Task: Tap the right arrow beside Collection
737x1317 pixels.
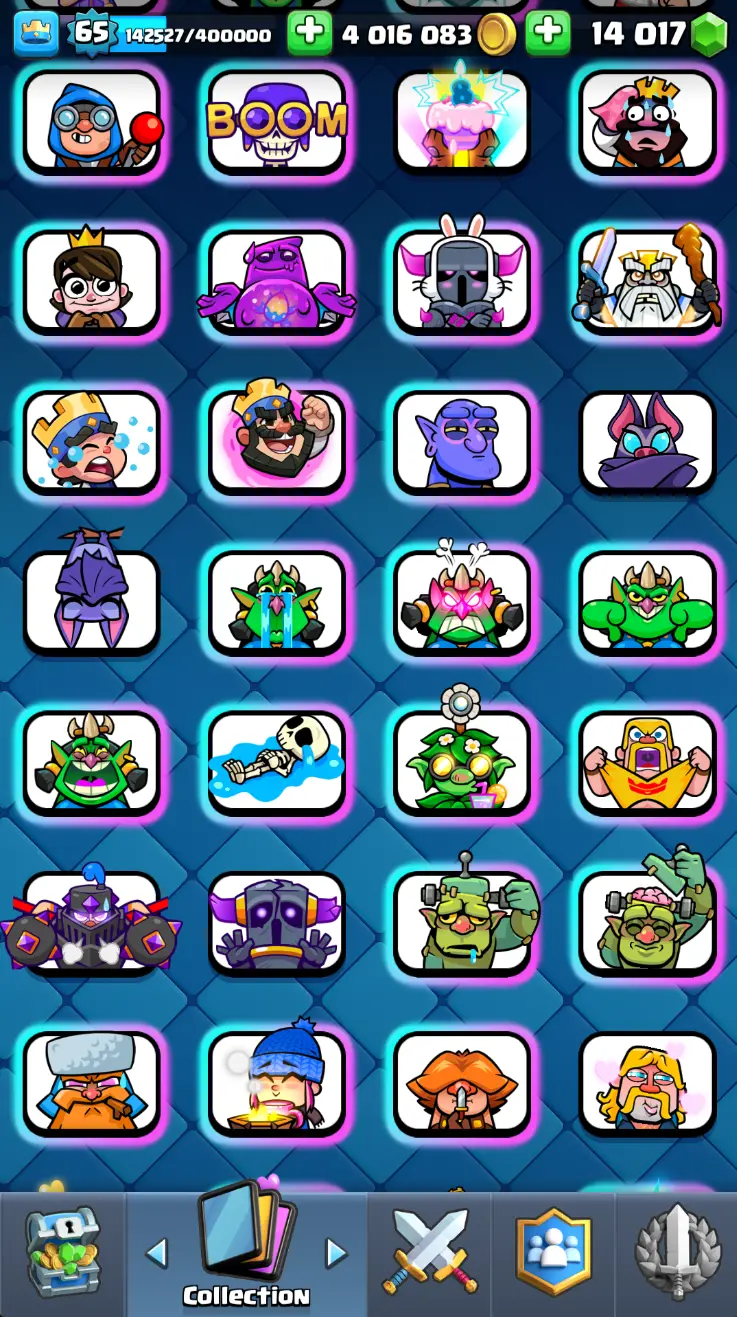Action: pyautogui.click(x=336, y=1252)
